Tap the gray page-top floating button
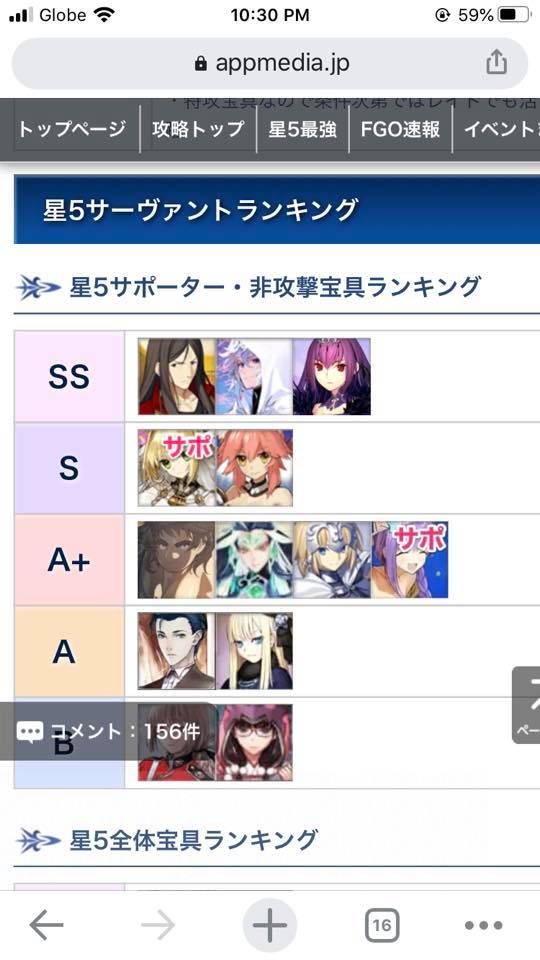Screen dimensions: 540x960 [x=526, y=705]
